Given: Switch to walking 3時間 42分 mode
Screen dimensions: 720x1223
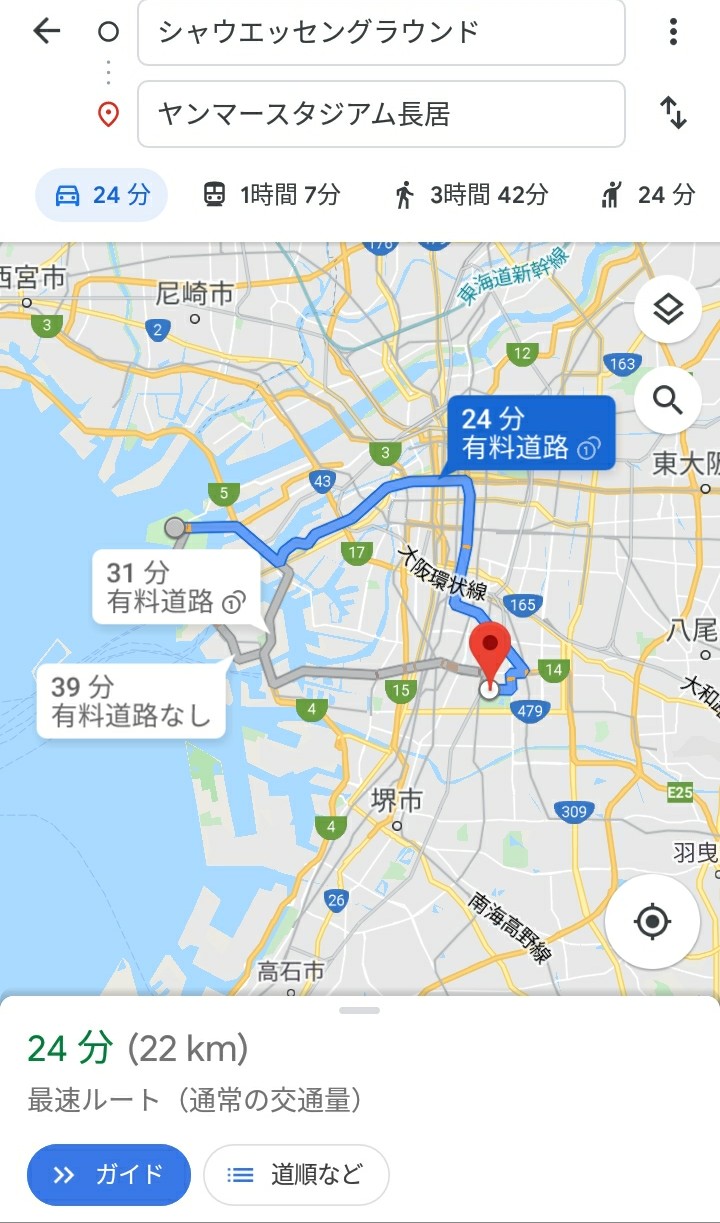Looking at the screenshot, I should tap(469, 194).
